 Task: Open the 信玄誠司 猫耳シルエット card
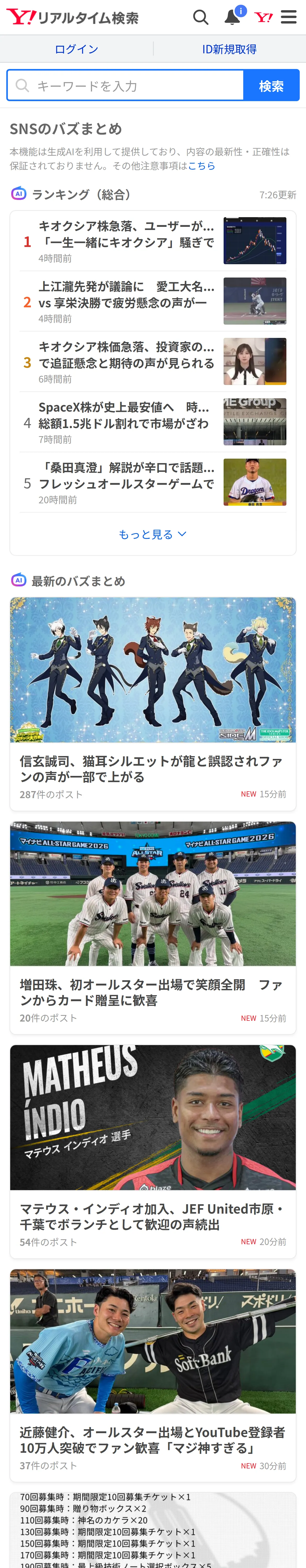[x=153, y=704]
